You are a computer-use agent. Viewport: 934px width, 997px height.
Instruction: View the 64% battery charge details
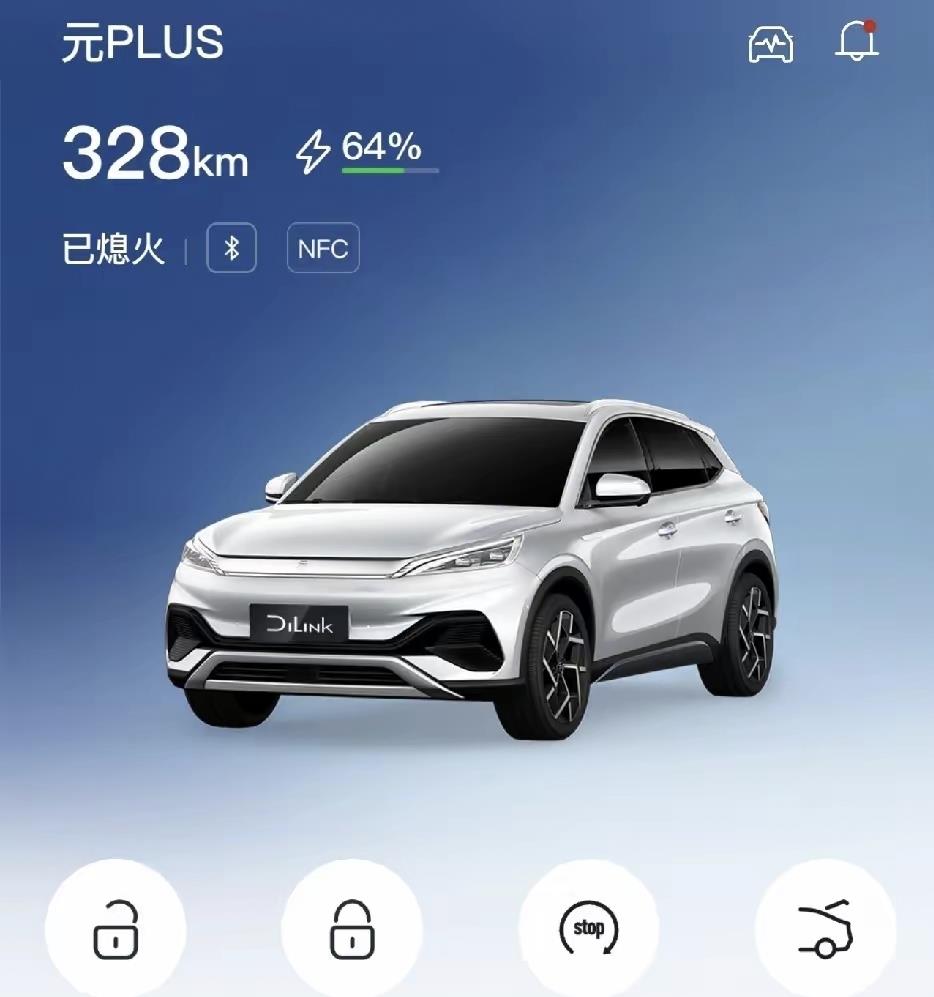point(380,150)
